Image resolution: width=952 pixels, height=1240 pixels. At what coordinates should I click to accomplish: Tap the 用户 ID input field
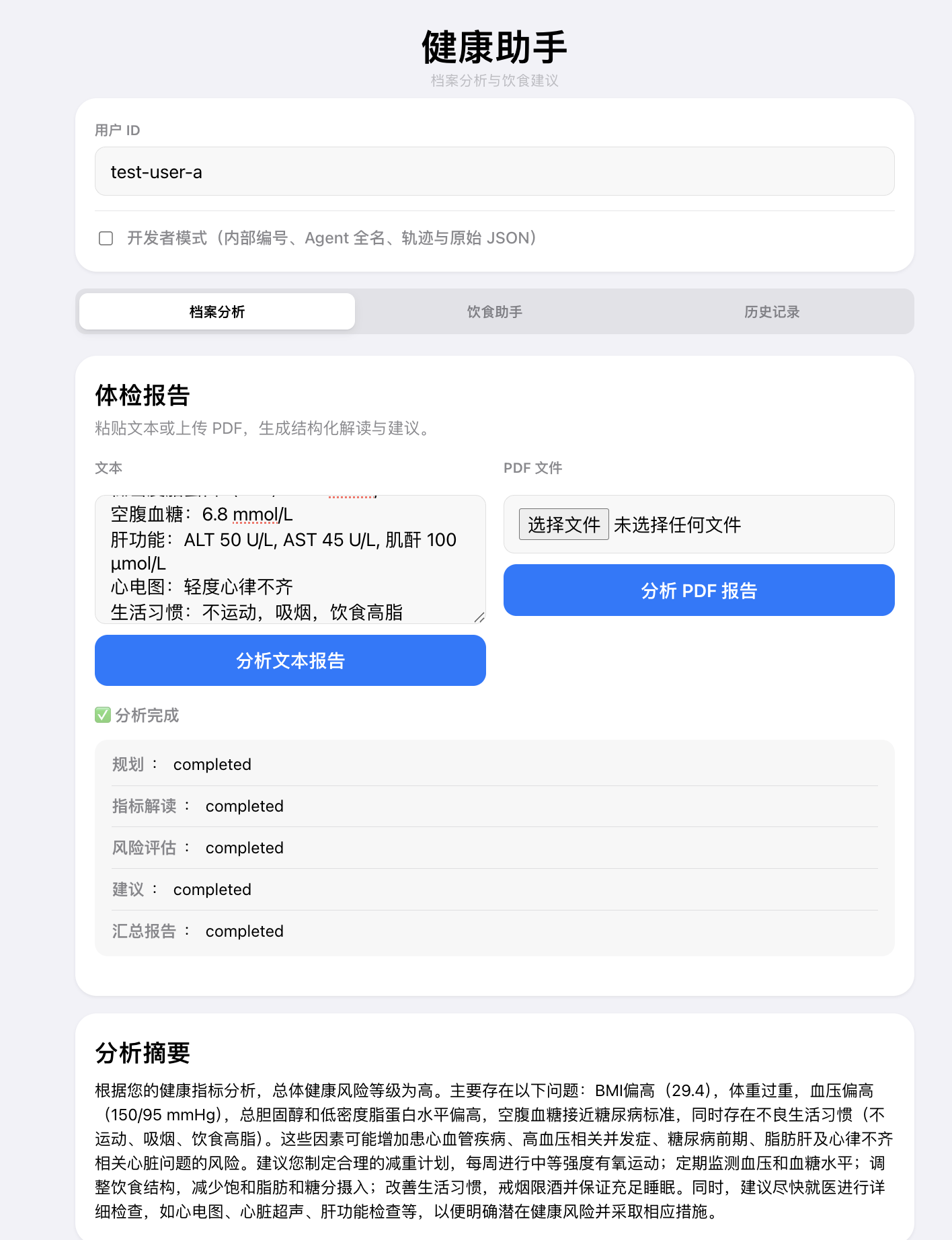coord(494,171)
